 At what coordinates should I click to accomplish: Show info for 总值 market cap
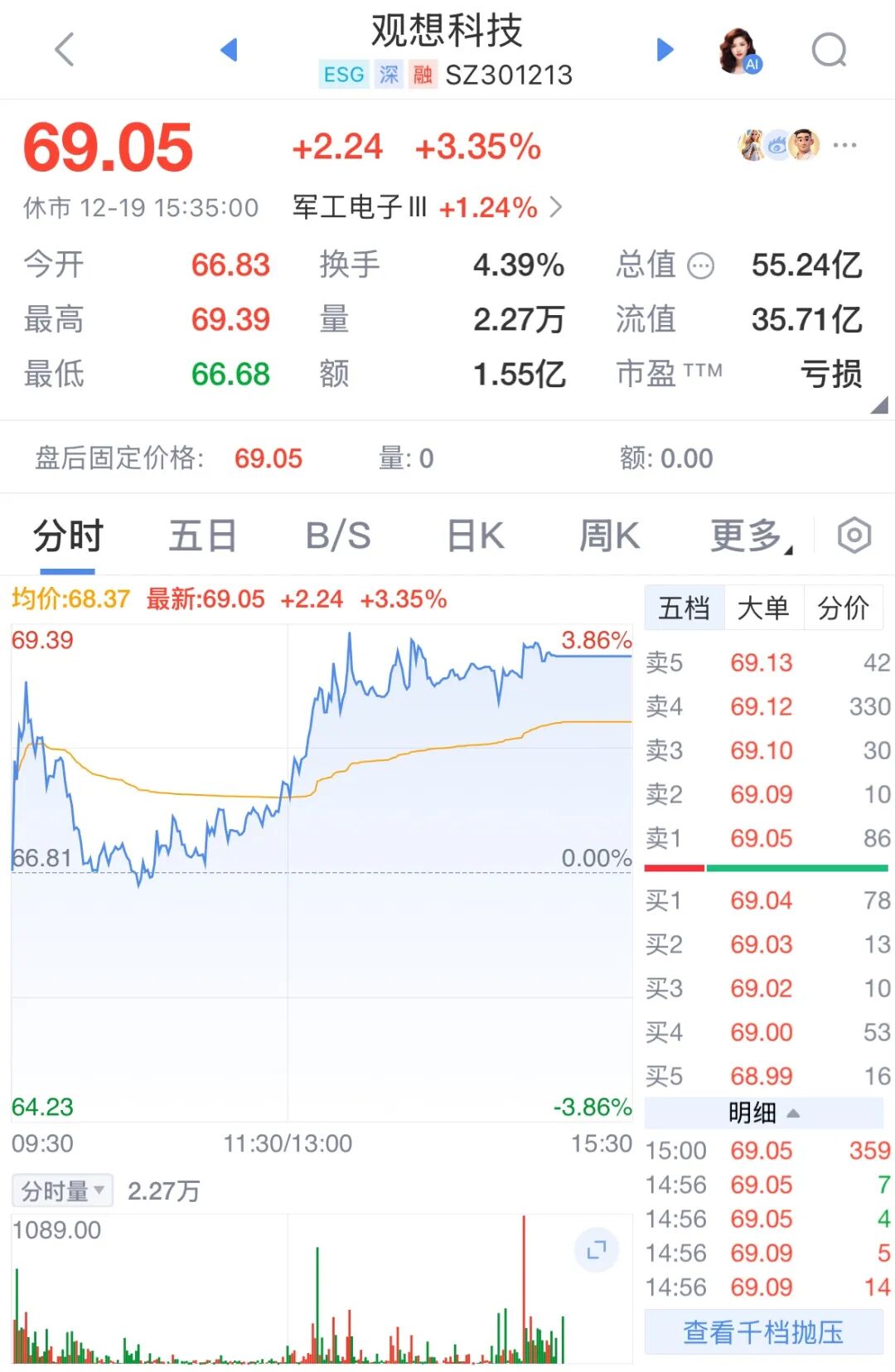[701, 266]
